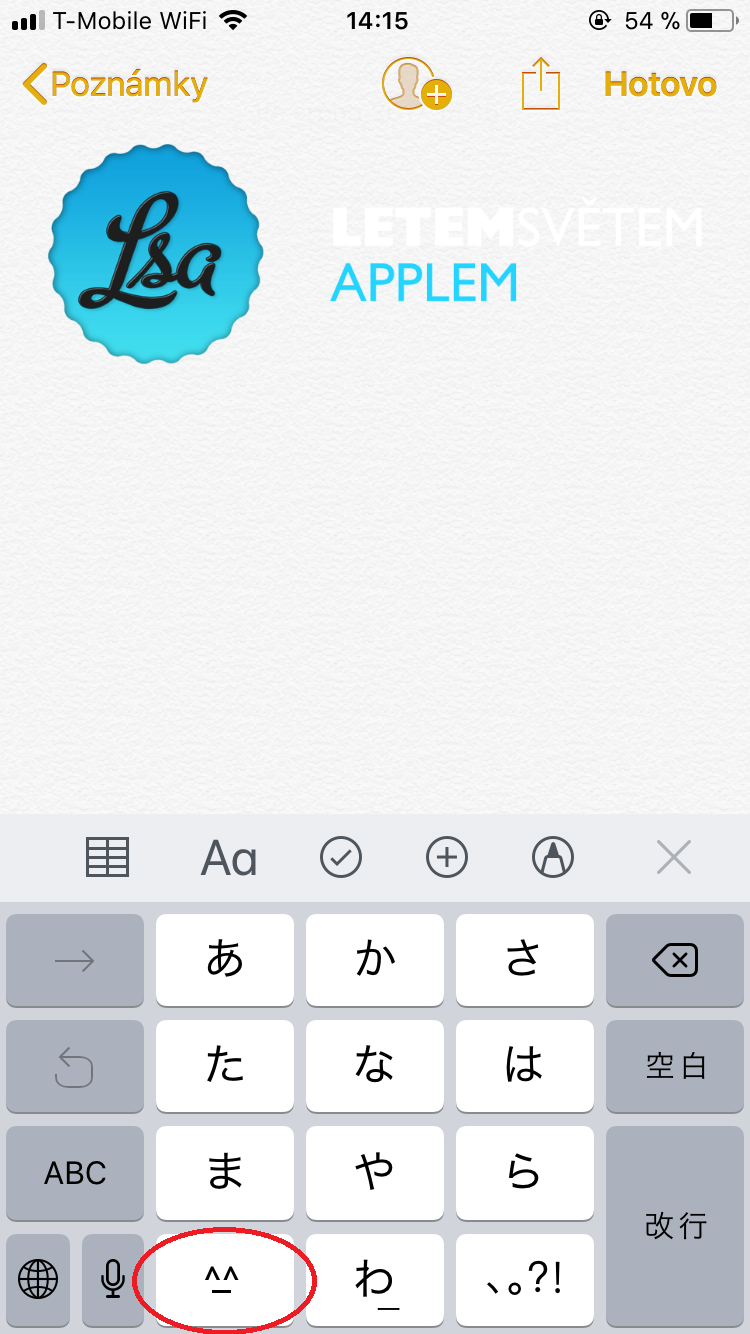Open the Aa text formatting options
Image resolution: width=750 pixels, height=1334 pixels.
point(229,857)
